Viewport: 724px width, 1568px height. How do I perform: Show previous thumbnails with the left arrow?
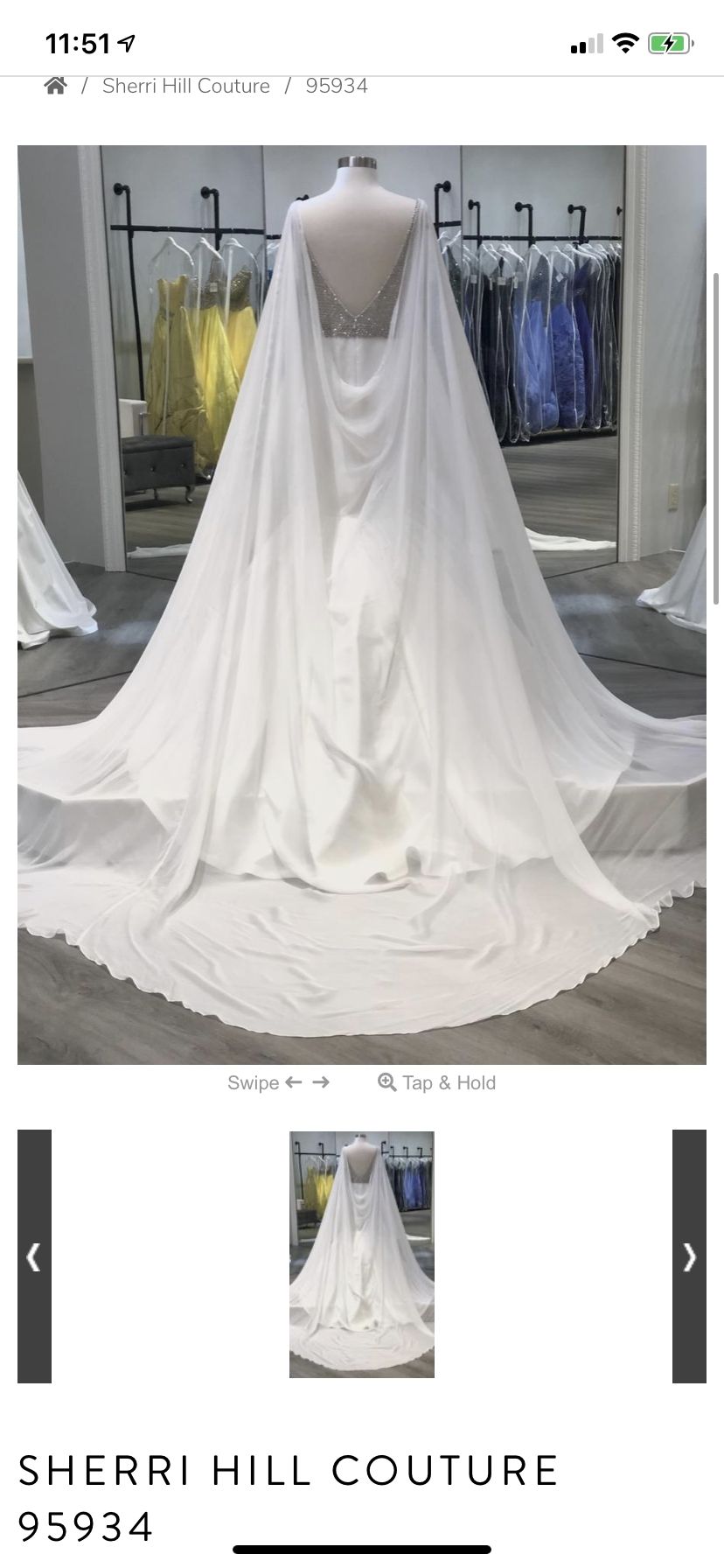(x=34, y=1256)
